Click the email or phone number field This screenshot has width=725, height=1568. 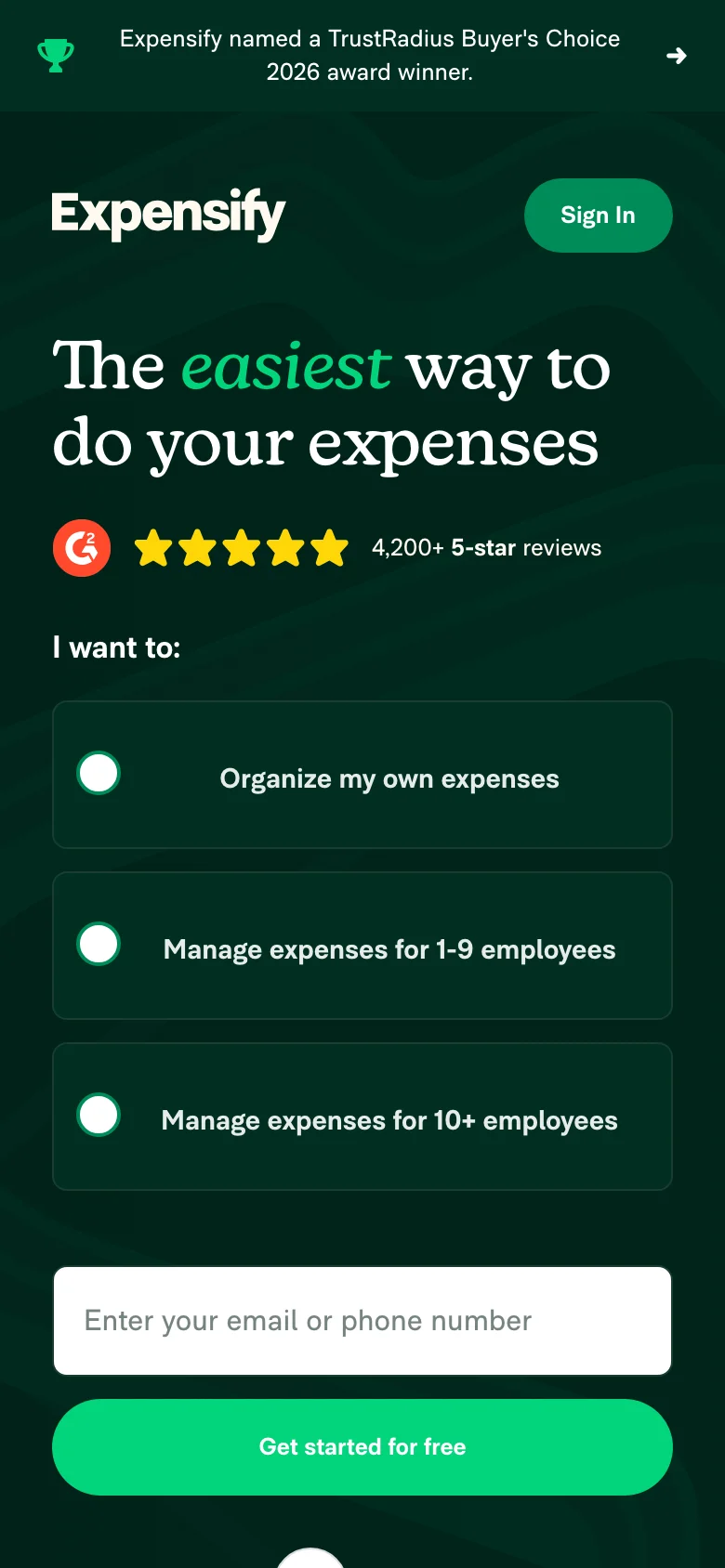click(362, 1320)
